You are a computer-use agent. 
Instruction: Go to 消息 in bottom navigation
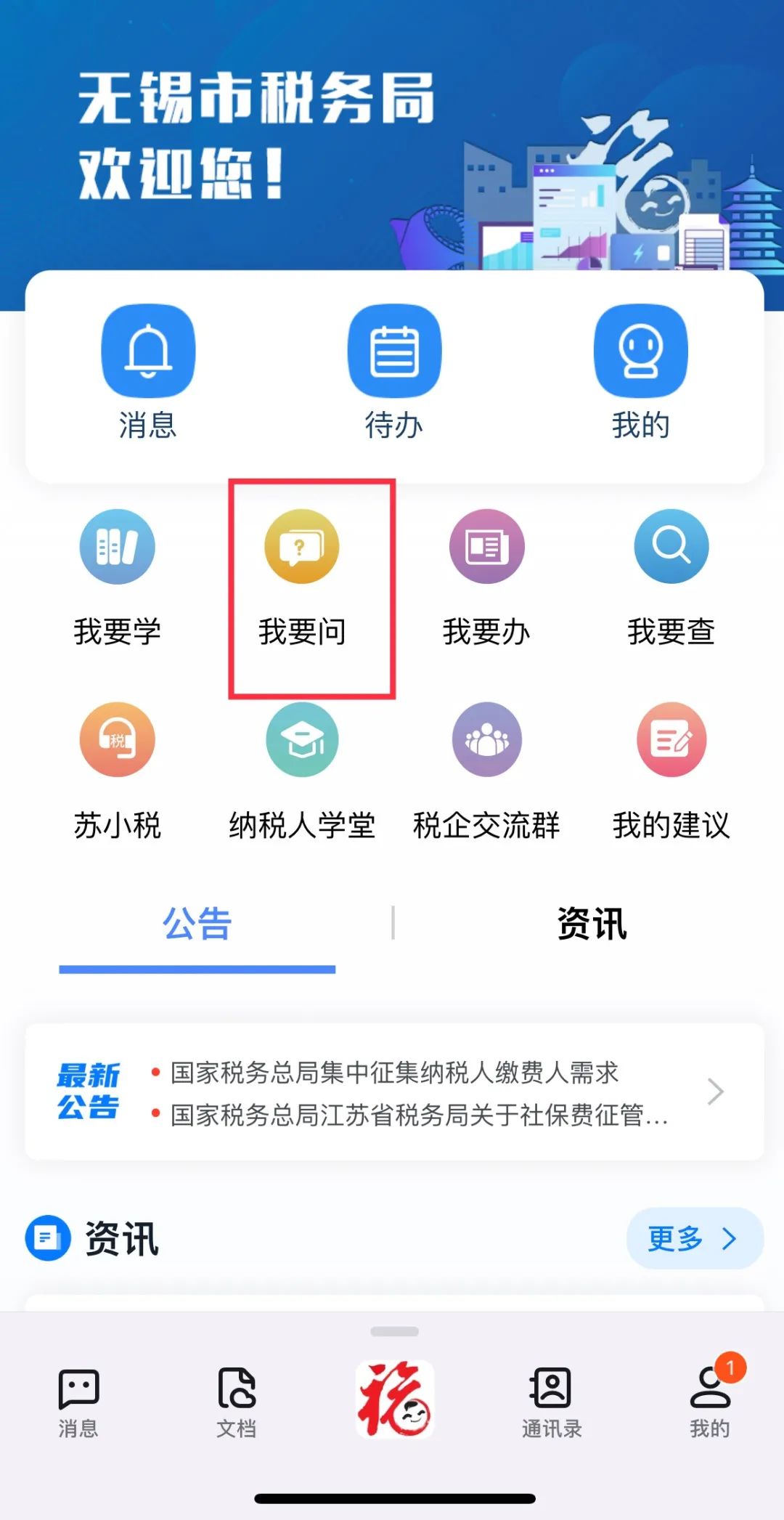pos(78,1404)
